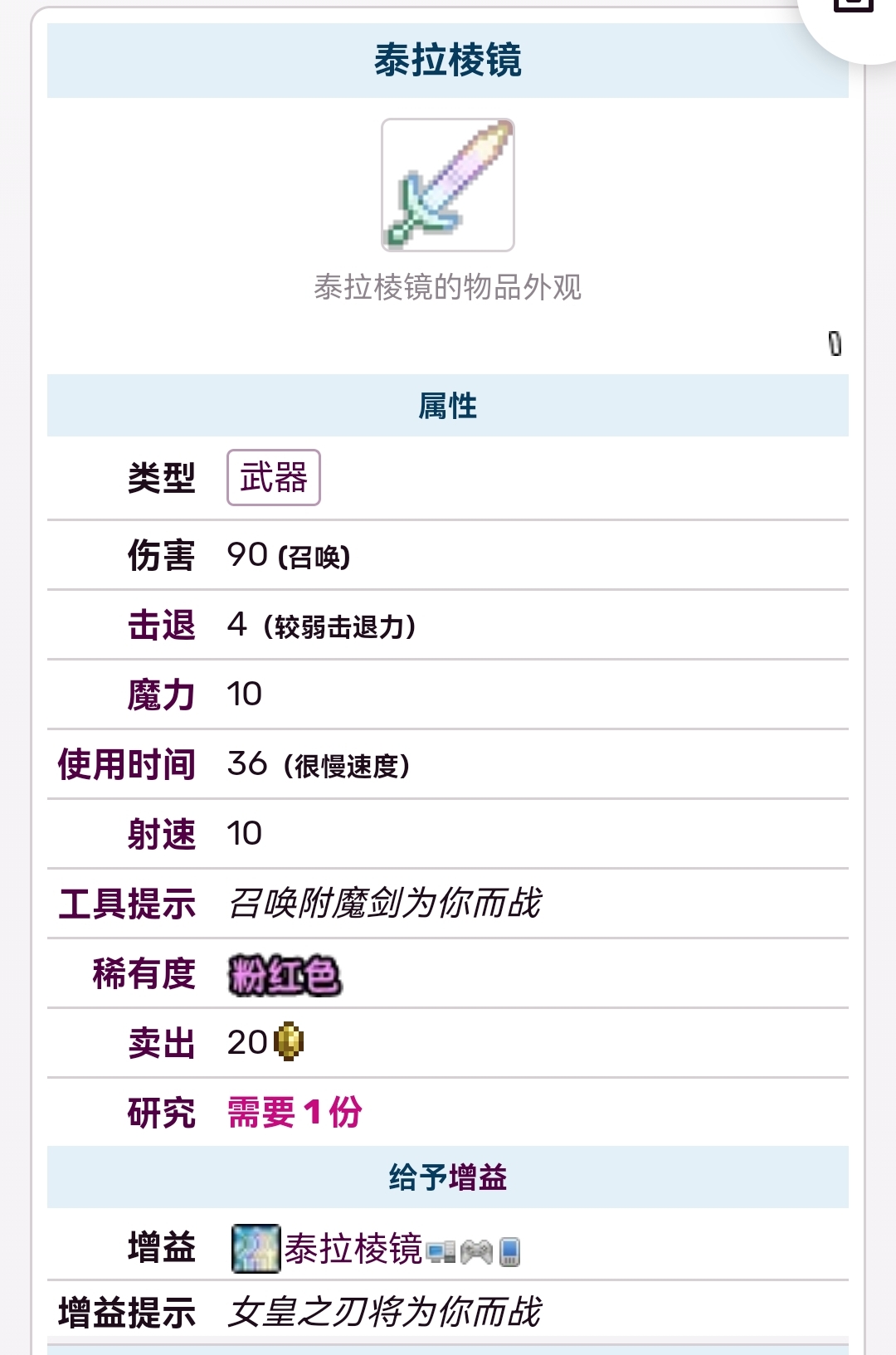Follow the 工具提示 link
The width and height of the screenshot is (896, 1355).
[x=126, y=904]
